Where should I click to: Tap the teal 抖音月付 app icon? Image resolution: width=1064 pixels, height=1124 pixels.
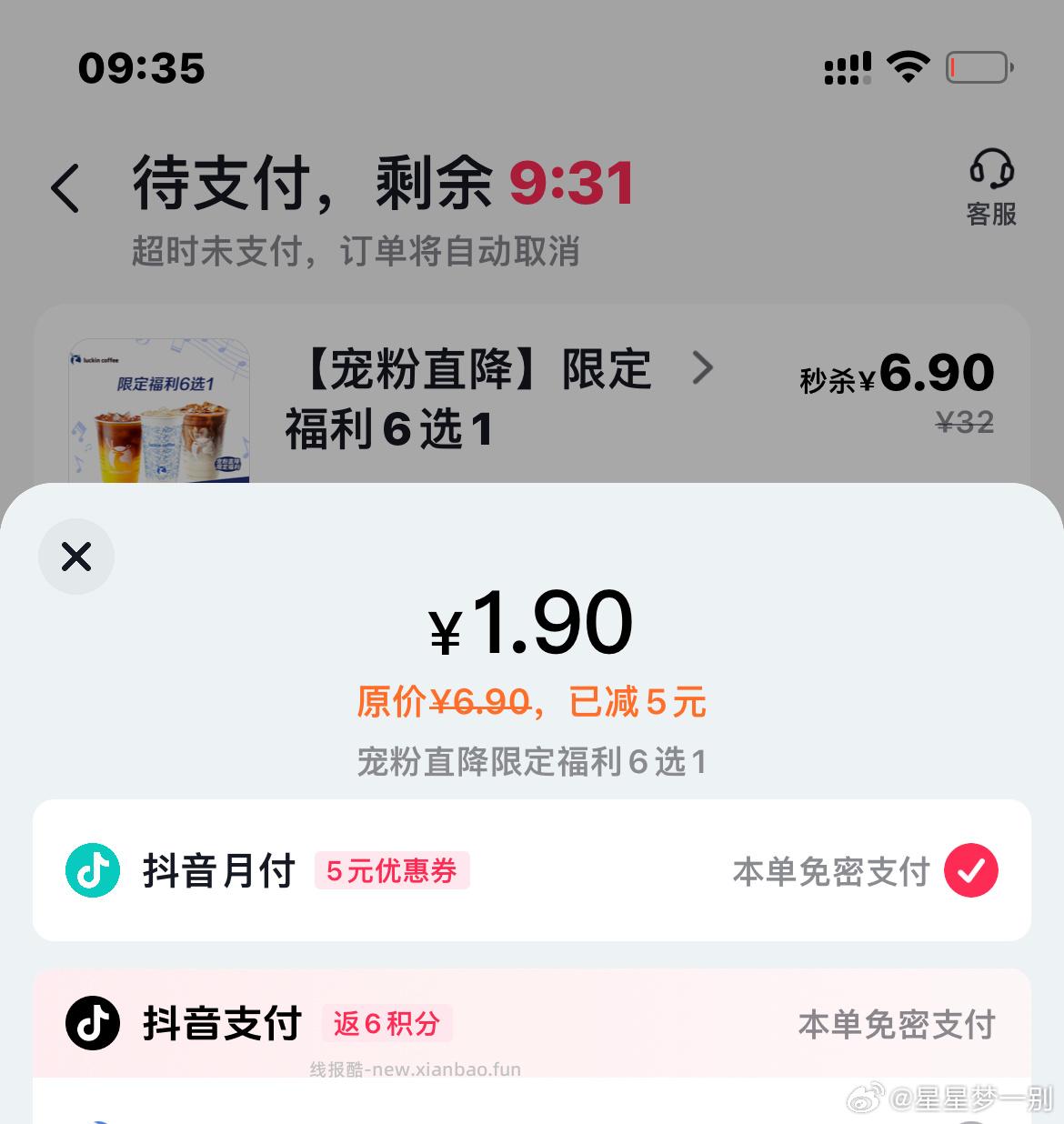coord(92,870)
